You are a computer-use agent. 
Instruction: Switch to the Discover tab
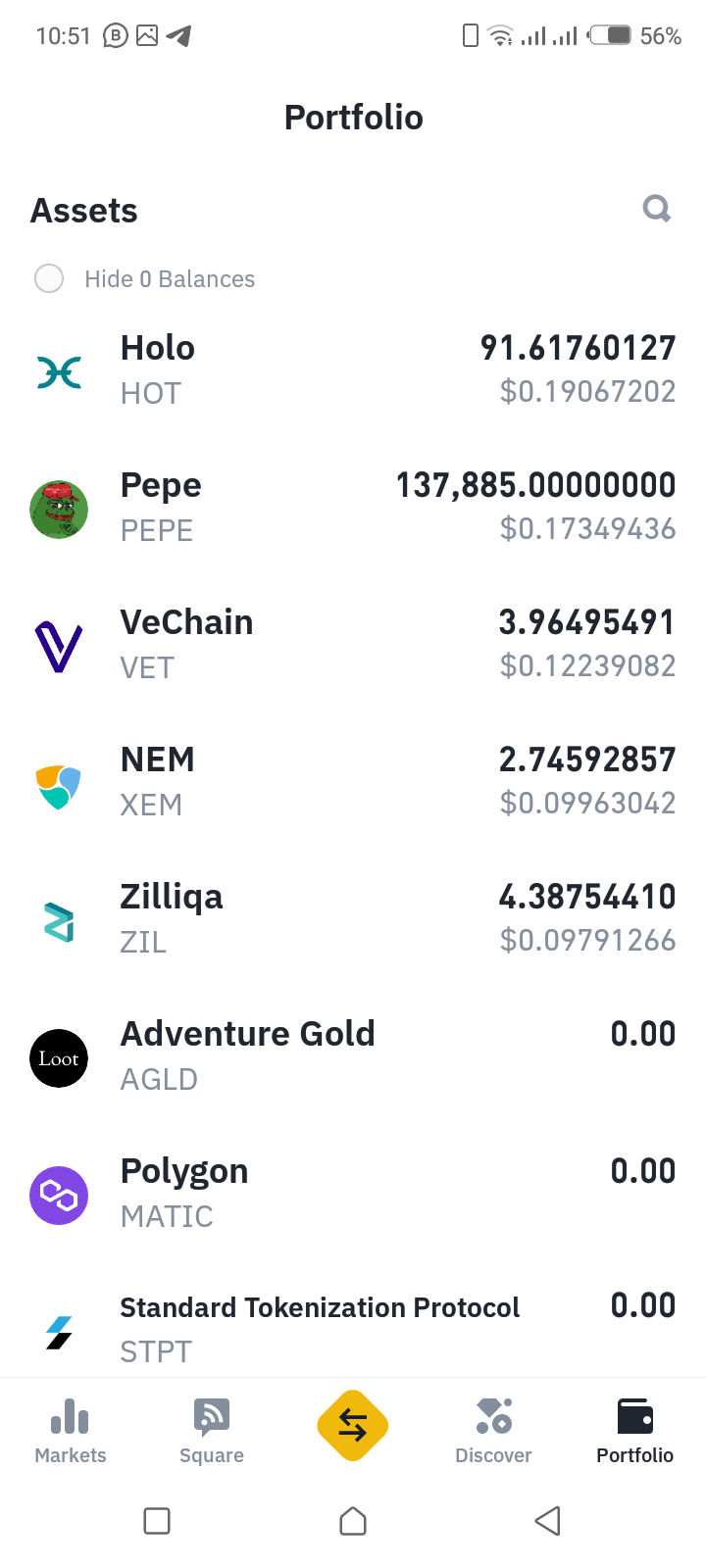pyautogui.click(x=493, y=1431)
